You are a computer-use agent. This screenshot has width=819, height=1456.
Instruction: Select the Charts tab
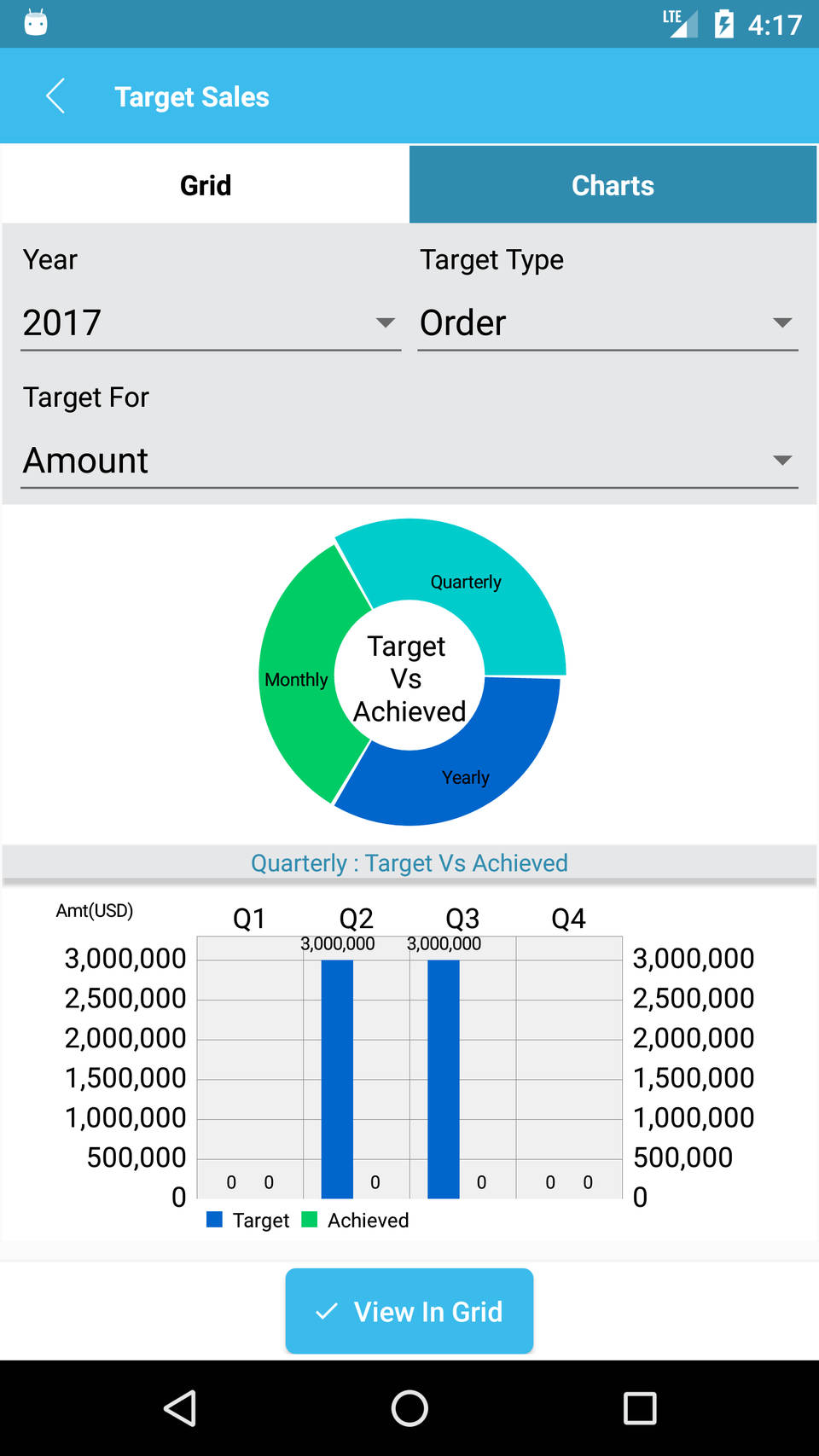613,185
